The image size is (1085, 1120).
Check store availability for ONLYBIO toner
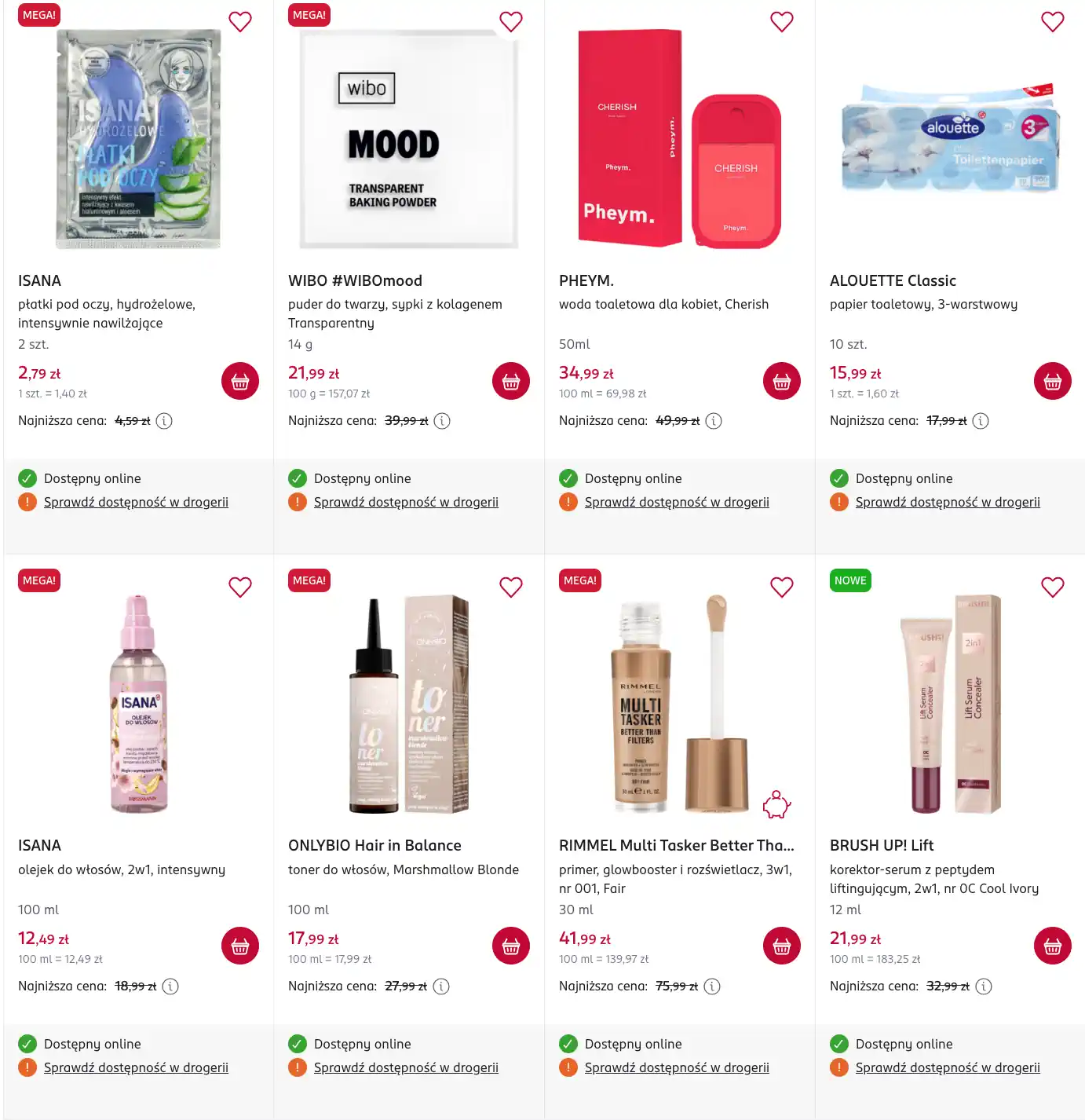[x=406, y=1068]
